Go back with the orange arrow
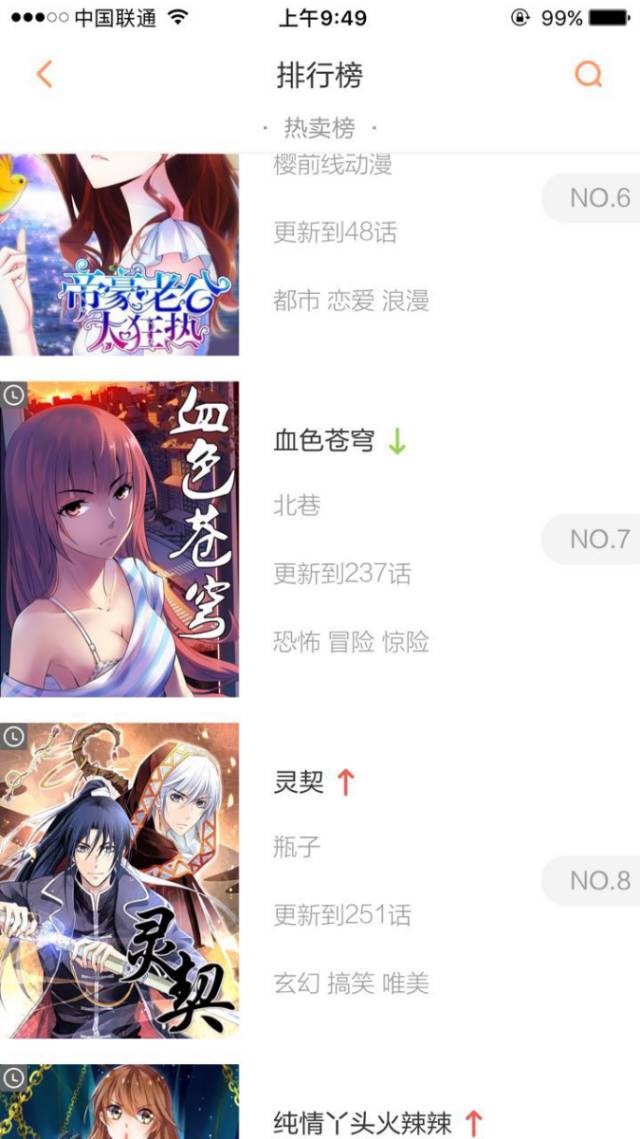The image size is (640, 1139). pyautogui.click(x=45, y=74)
